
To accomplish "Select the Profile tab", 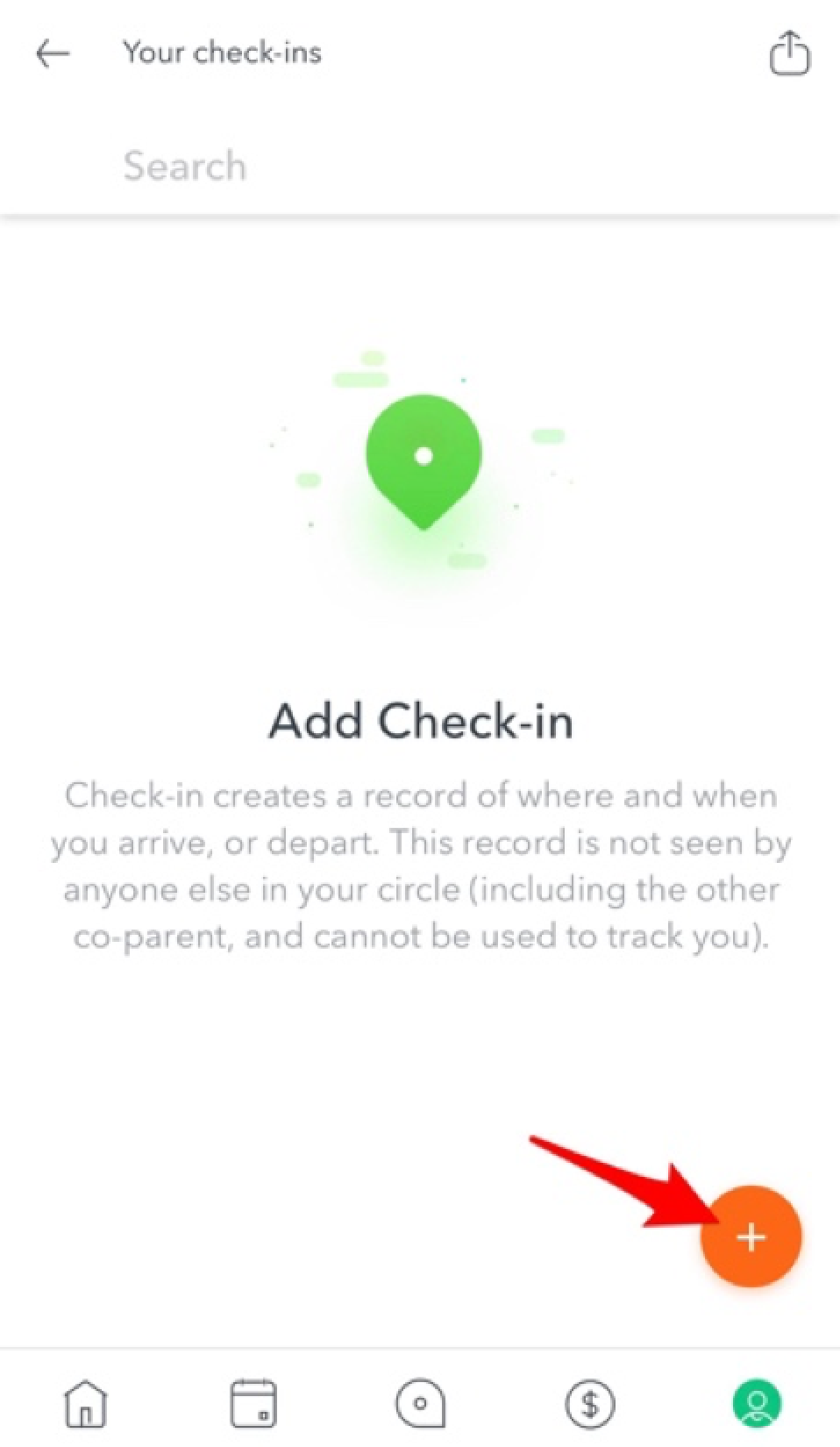I will pyautogui.click(x=756, y=1403).
